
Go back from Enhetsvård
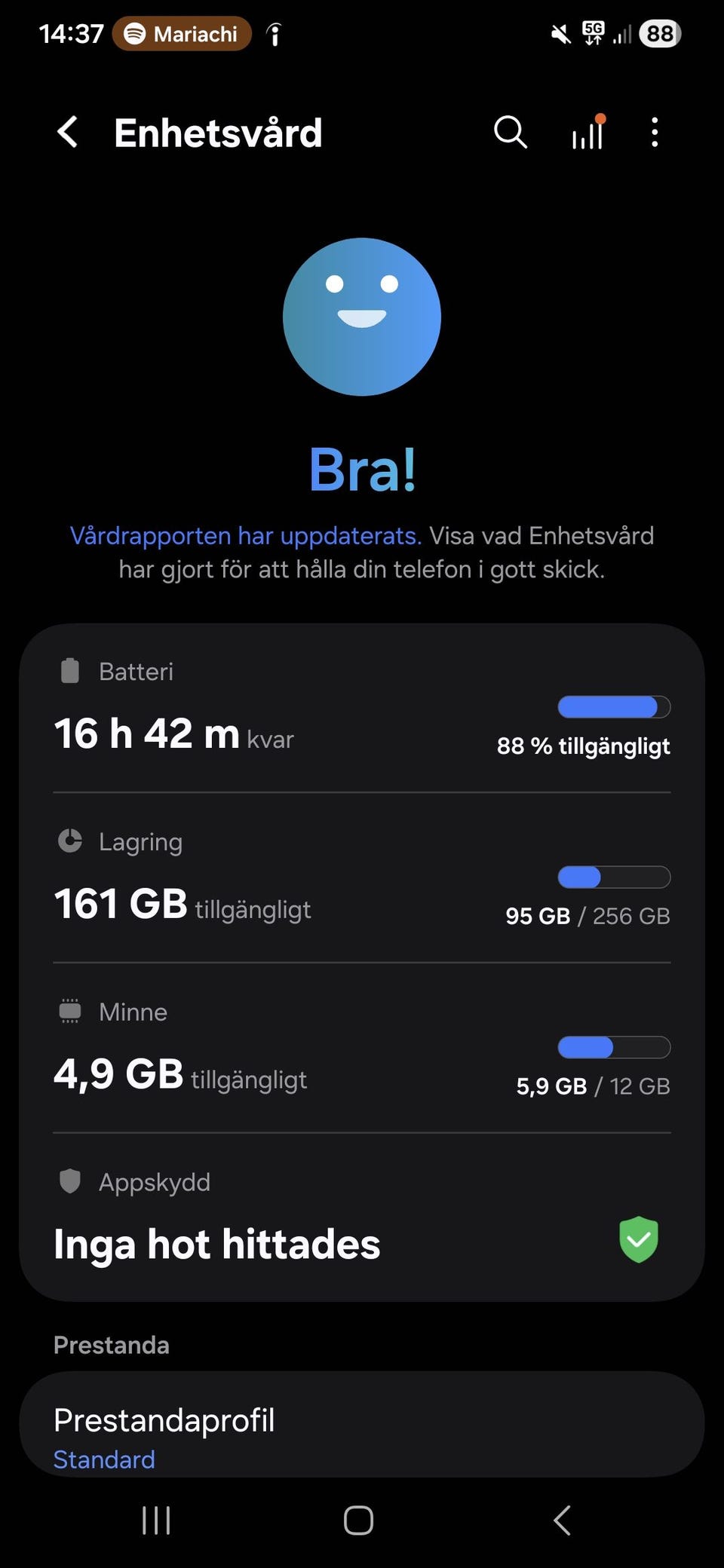pyautogui.click(x=68, y=133)
